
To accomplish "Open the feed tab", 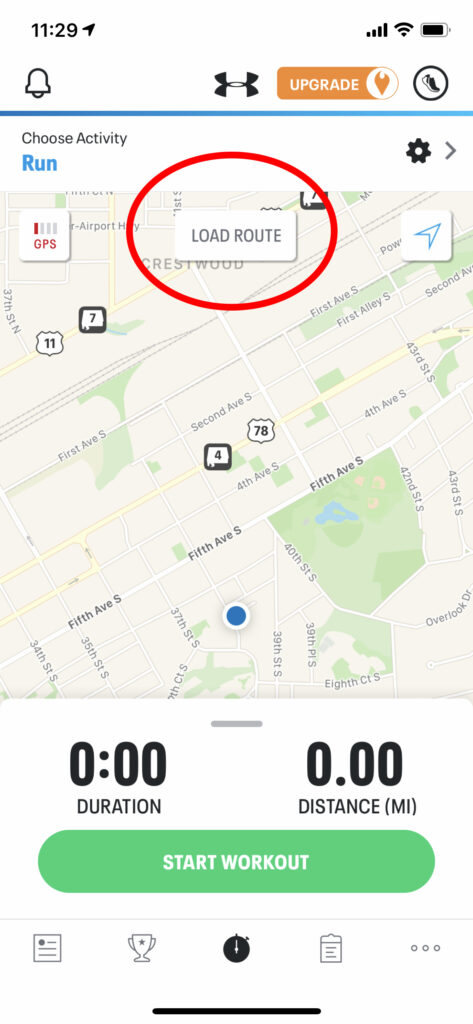I will coord(48,948).
